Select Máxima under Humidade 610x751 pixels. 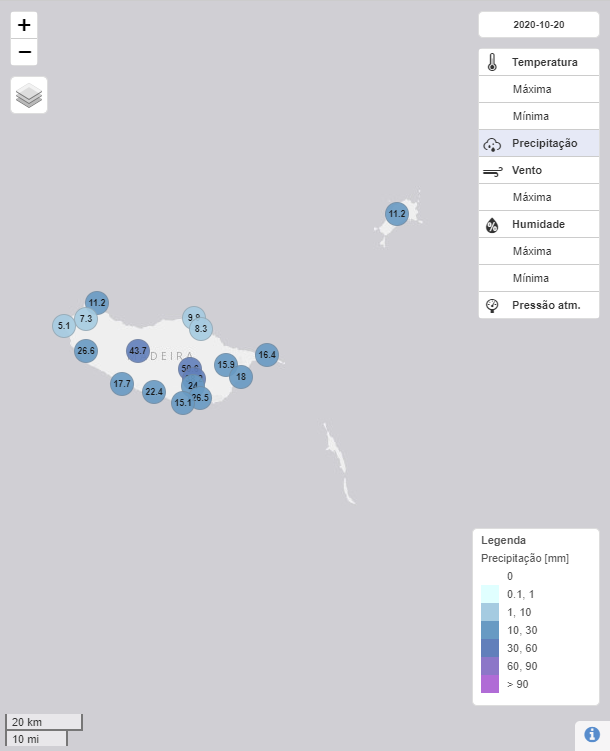tap(532, 251)
